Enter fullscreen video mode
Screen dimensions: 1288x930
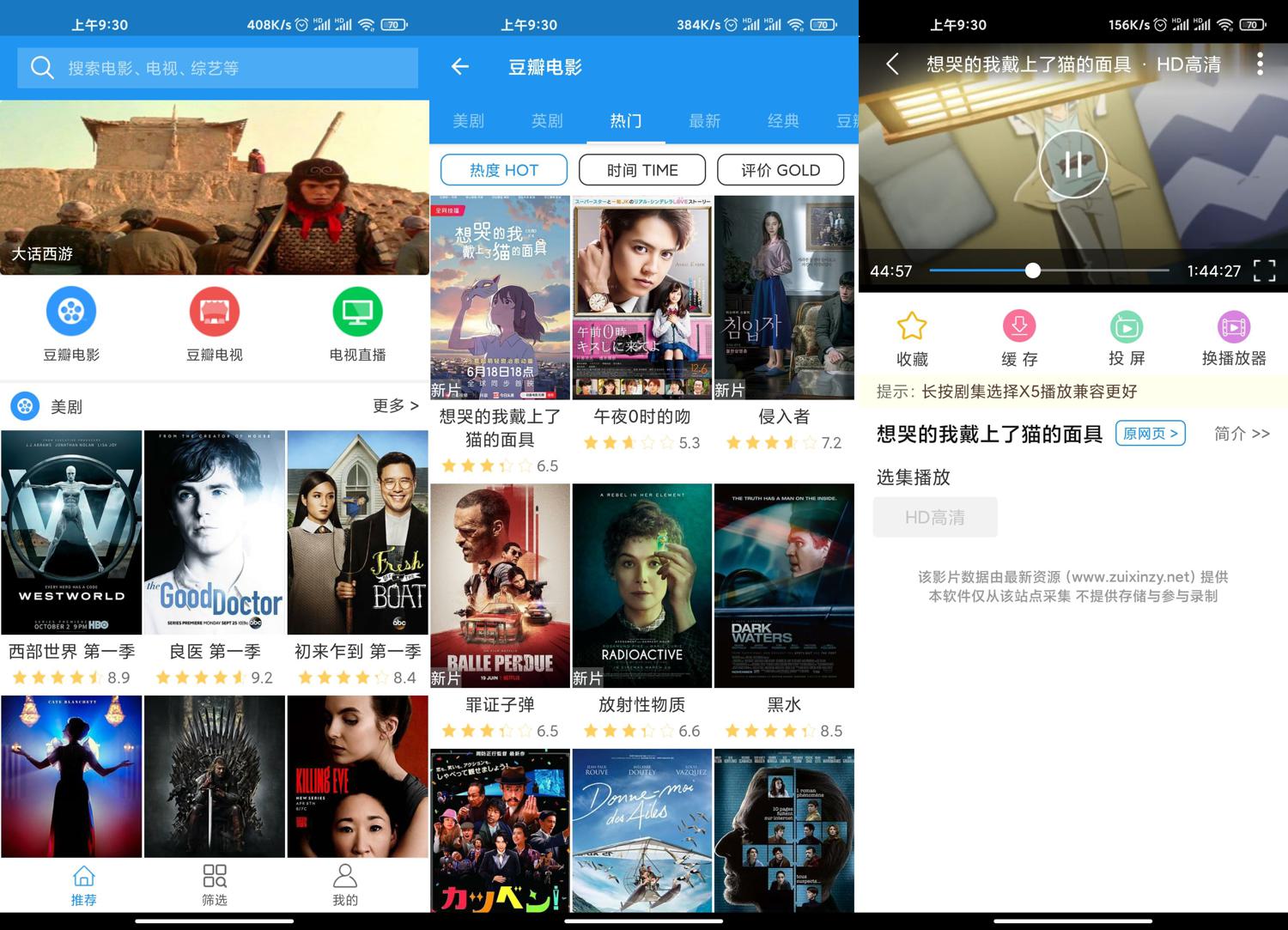coord(1264,270)
